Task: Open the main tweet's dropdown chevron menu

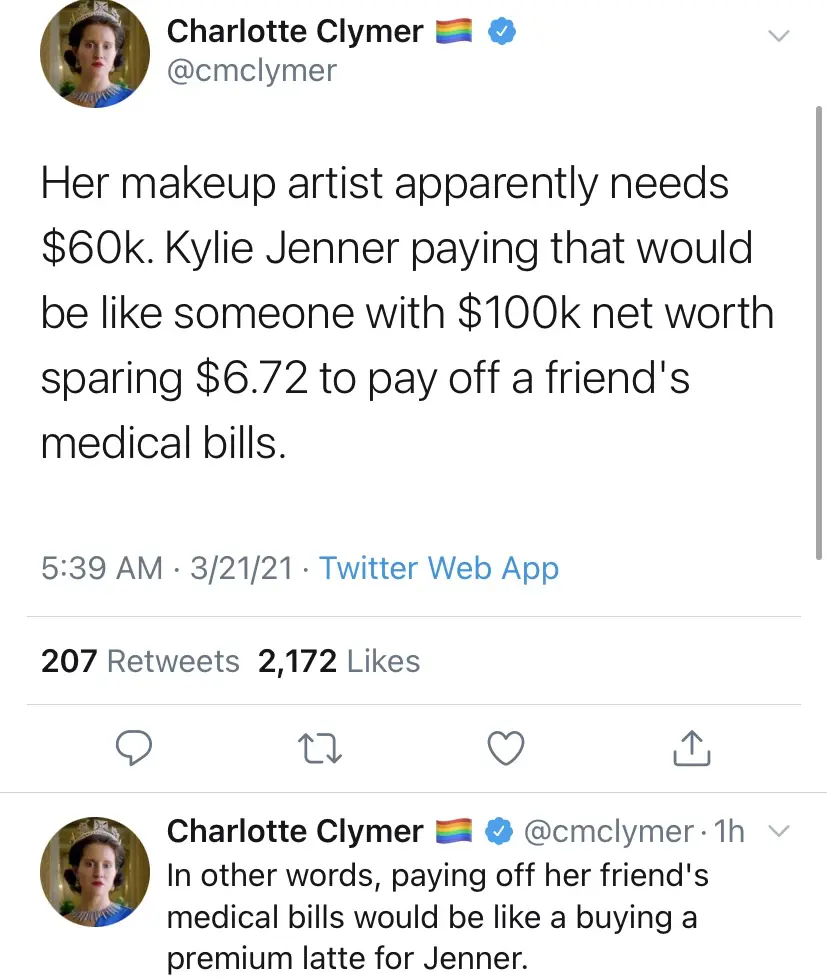Action: pyautogui.click(x=777, y=35)
